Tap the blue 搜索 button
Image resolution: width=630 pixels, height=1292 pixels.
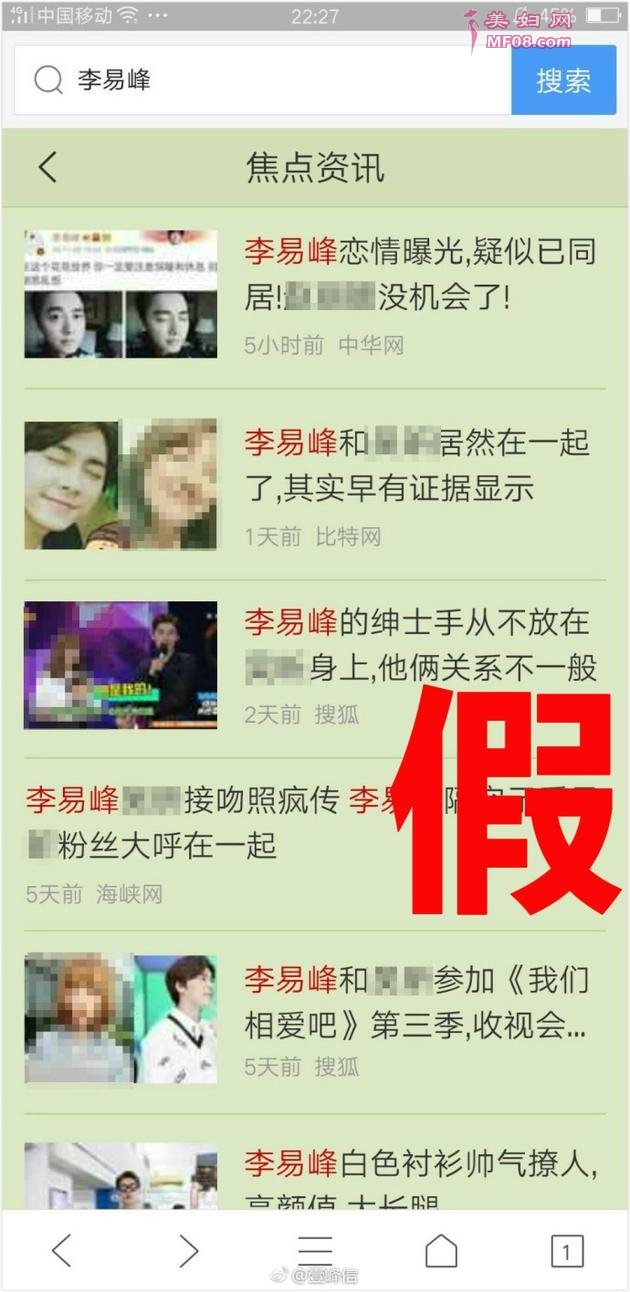(x=563, y=80)
